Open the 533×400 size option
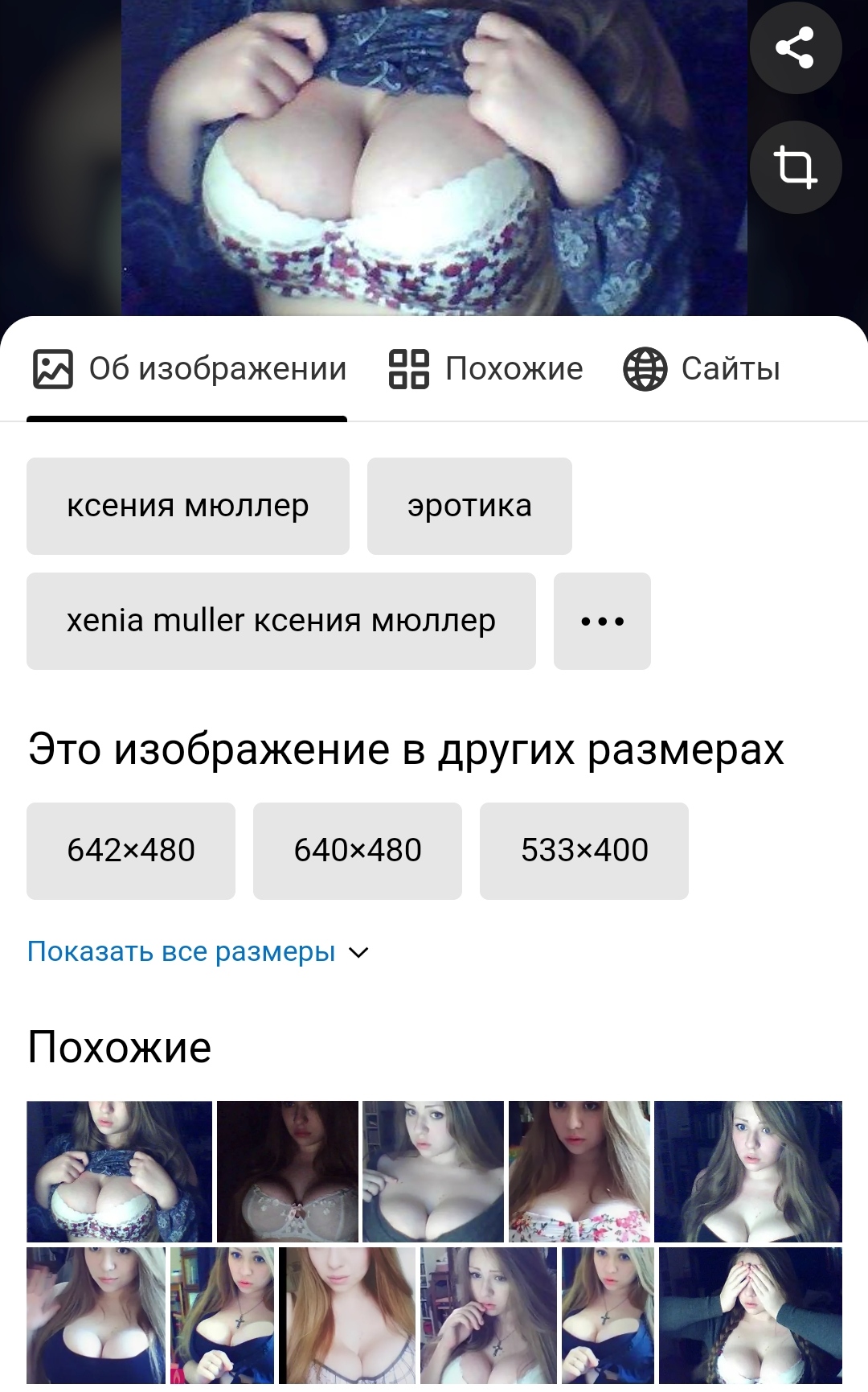Image resolution: width=868 pixels, height=1392 pixels. click(x=584, y=851)
